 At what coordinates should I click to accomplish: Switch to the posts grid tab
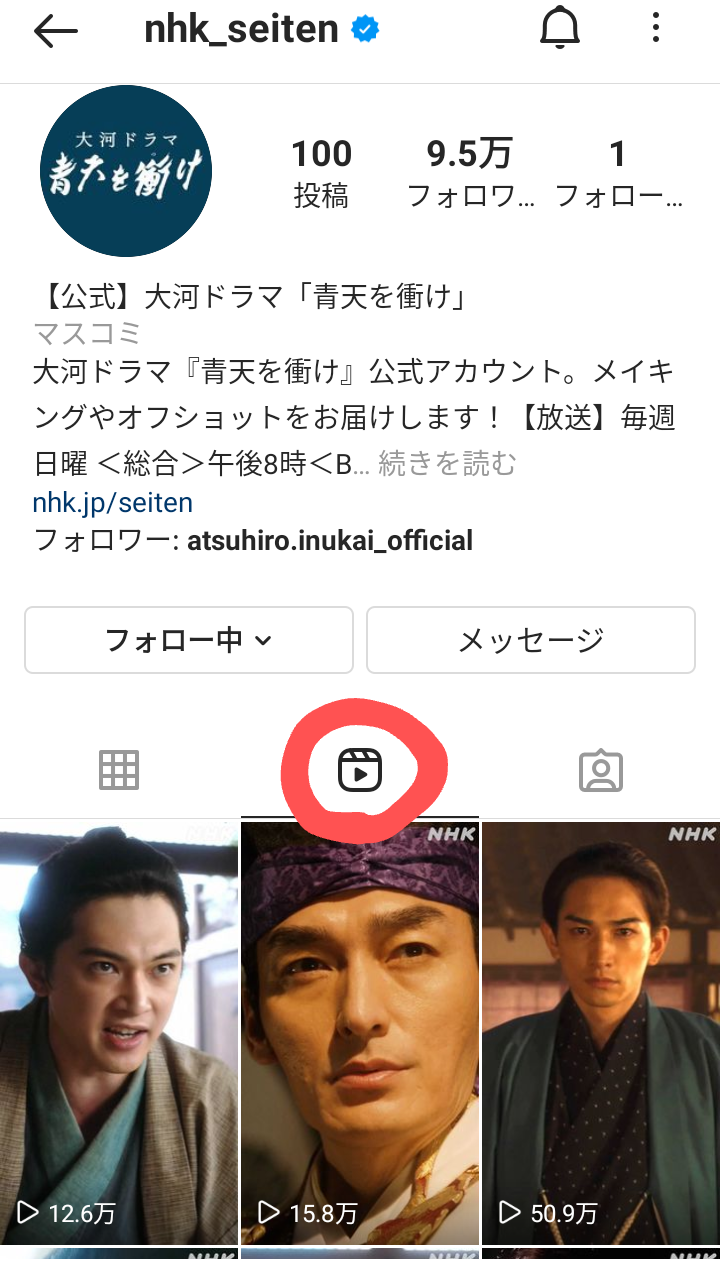[119, 770]
